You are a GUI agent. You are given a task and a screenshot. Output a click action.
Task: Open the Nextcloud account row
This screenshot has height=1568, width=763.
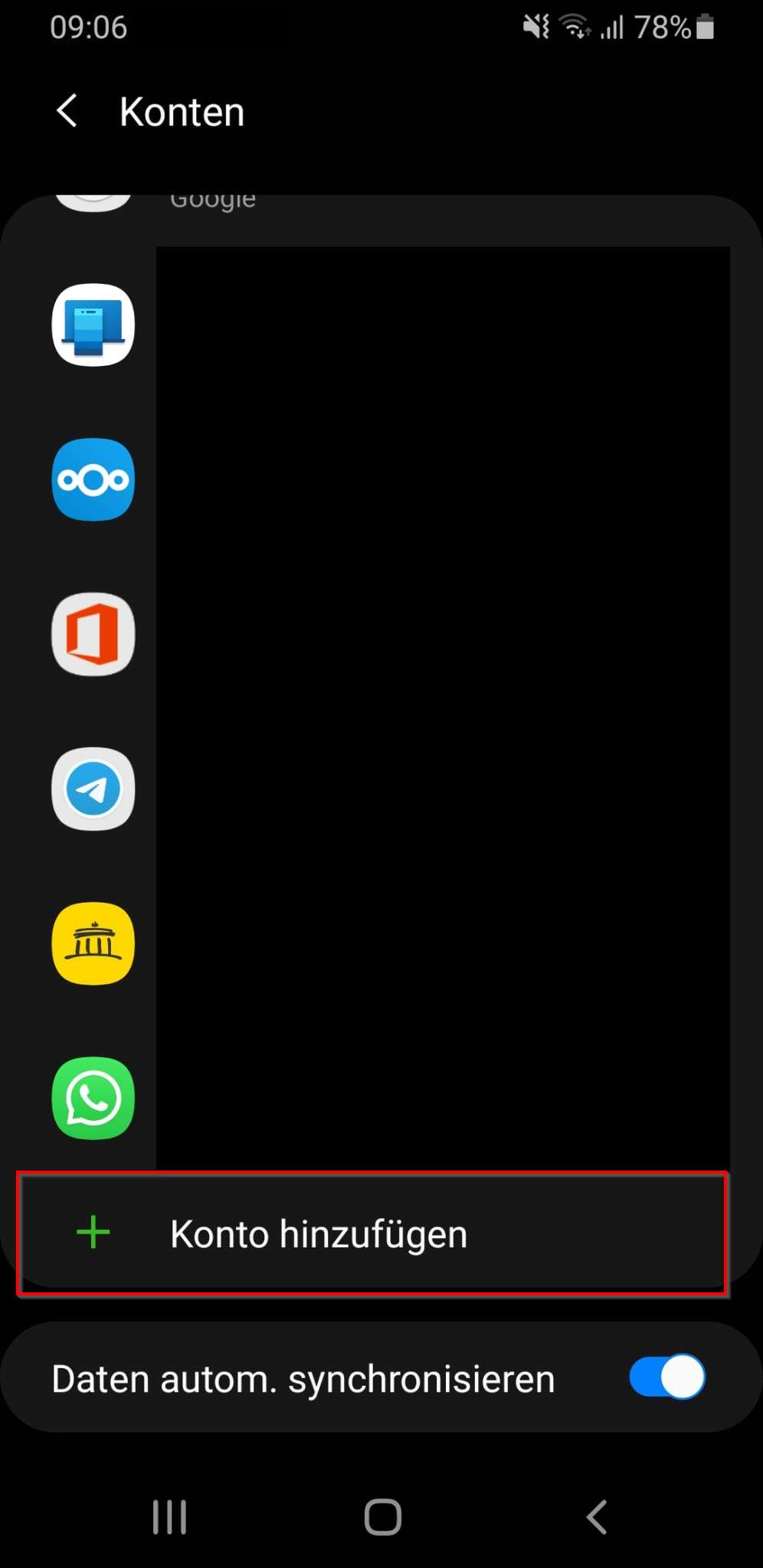(x=93, y=480)
